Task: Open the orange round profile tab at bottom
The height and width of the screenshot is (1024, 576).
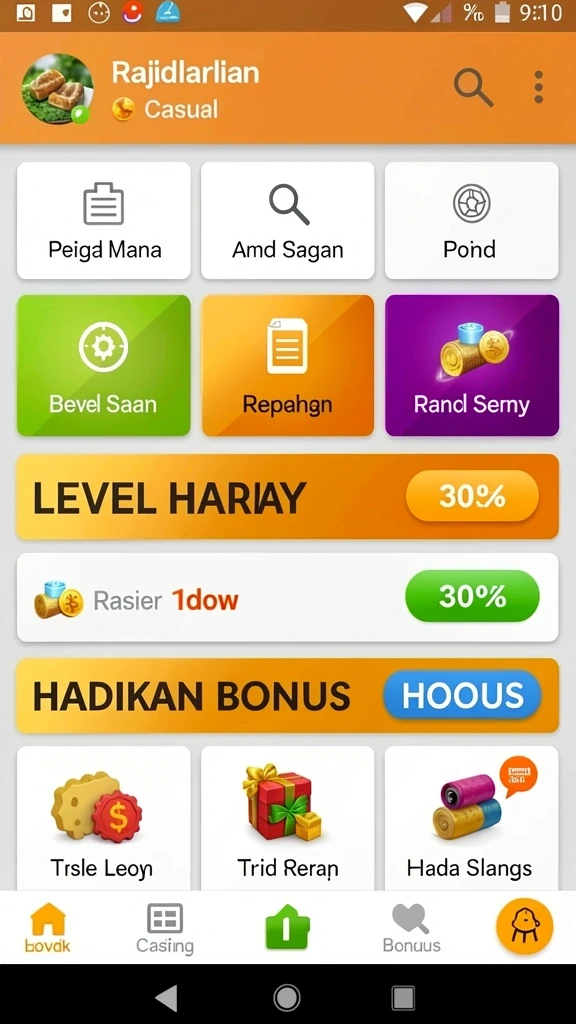Action: pos(524,927)
